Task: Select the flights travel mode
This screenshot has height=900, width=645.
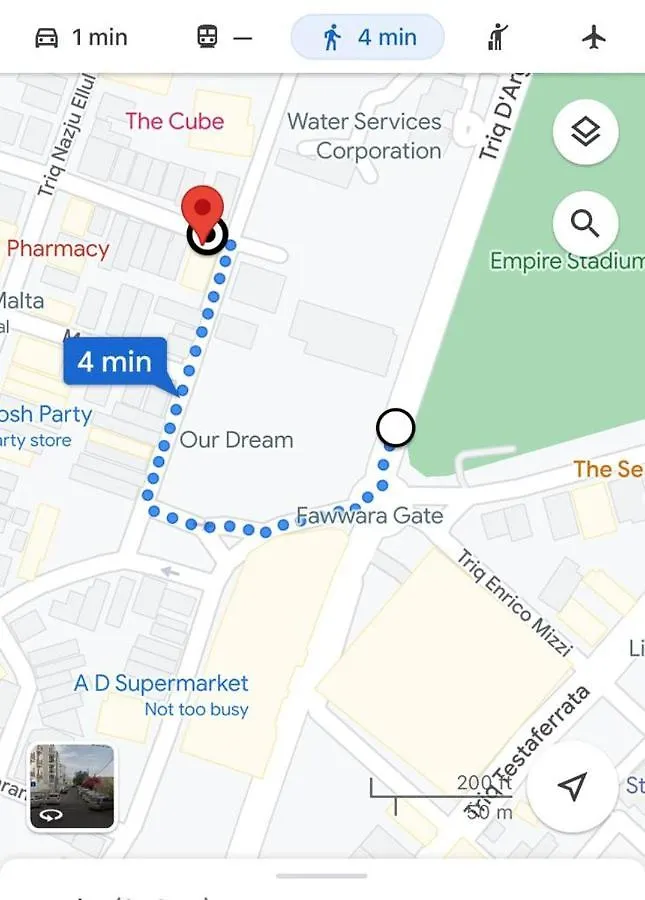Action: [x=594, y=38]
